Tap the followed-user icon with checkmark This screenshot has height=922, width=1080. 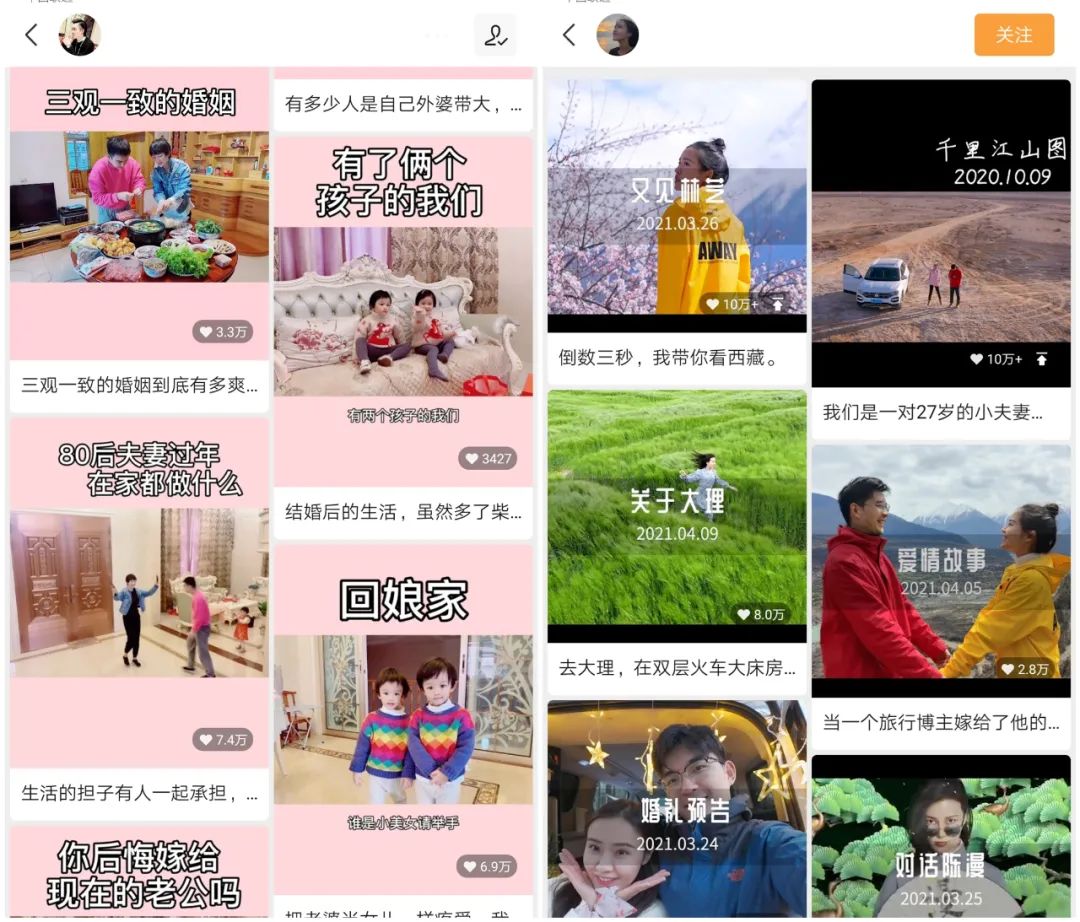pyautogui.click(x=495, y=35)
